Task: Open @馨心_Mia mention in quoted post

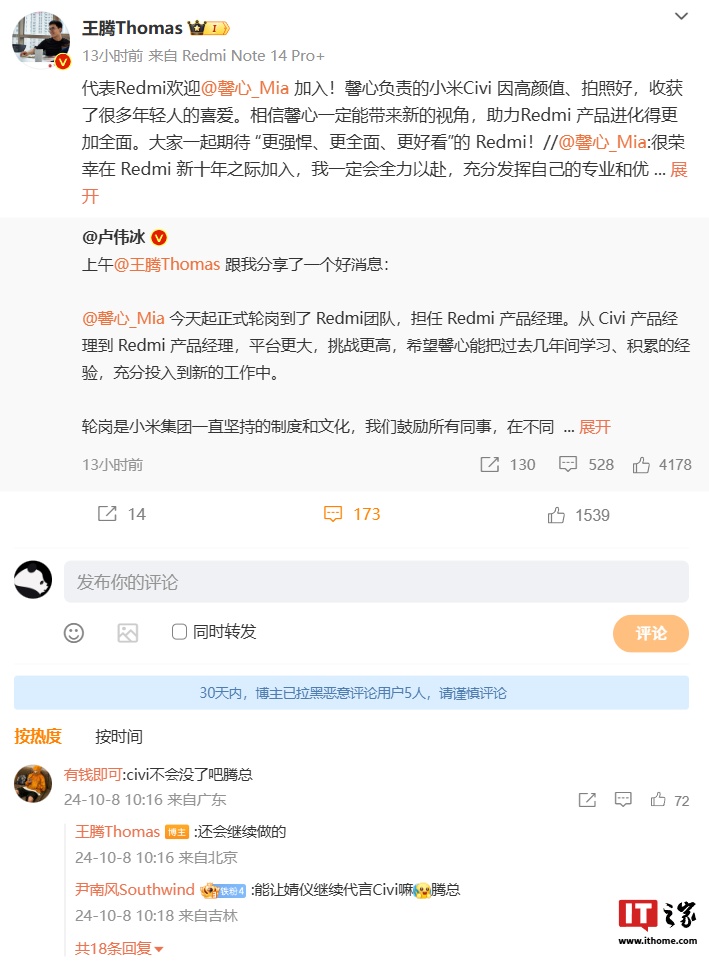Action: point(123,319)
